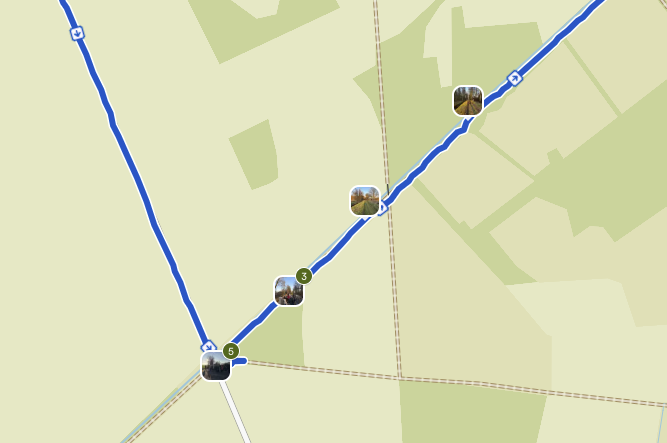Open the photo cluster marked 5
667x443 pixels.
pyautogui.click(x=216, y=365)
